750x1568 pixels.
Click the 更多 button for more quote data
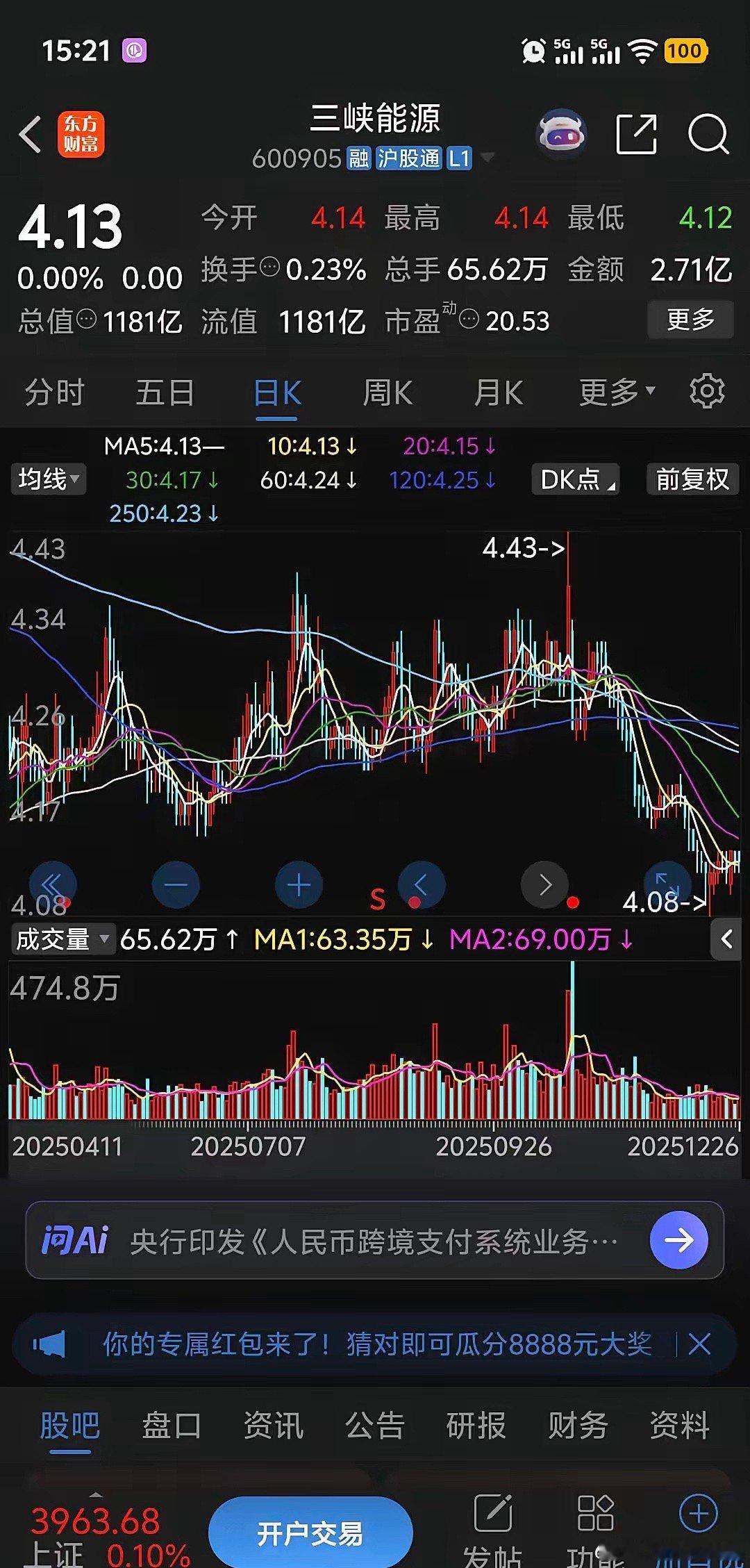point(690,320)
